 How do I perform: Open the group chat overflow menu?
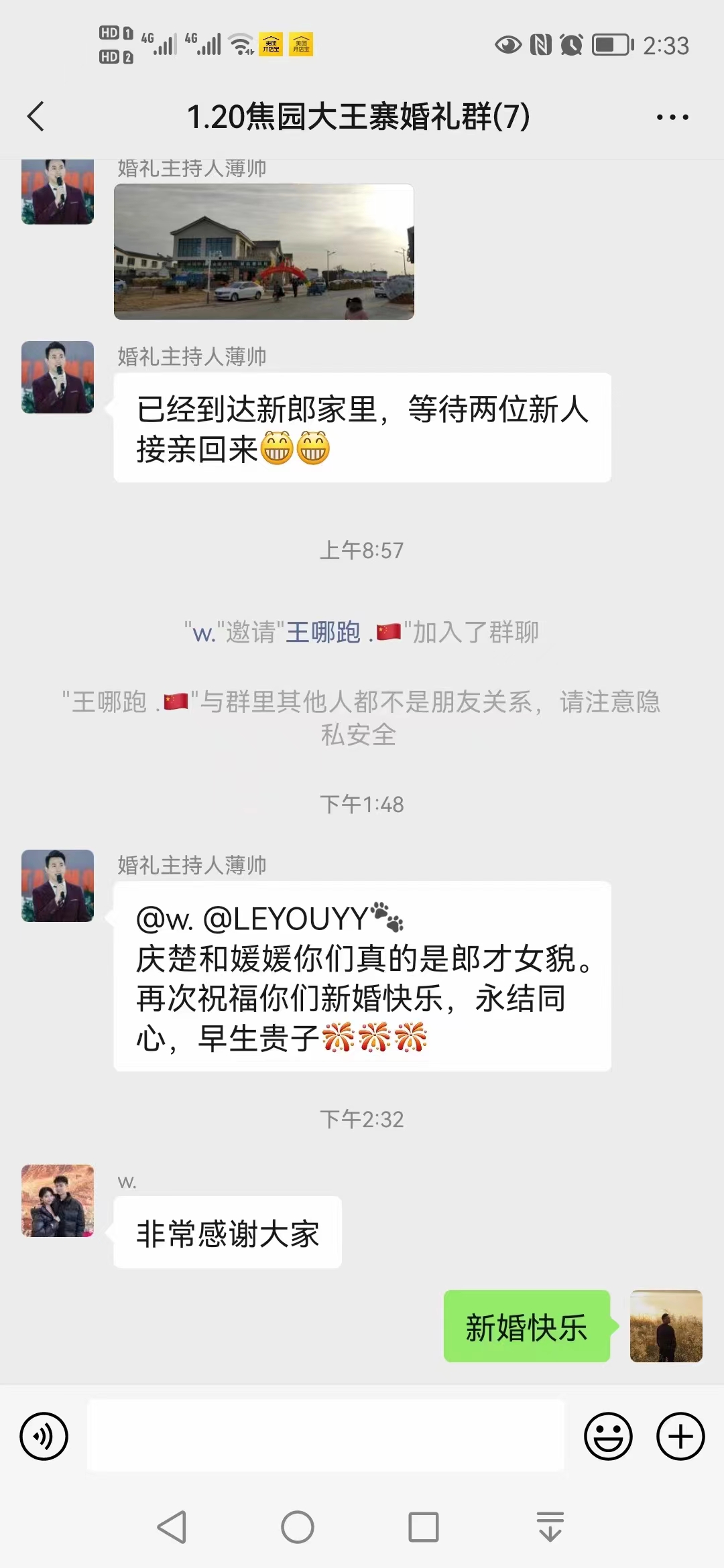pos(672,117)
